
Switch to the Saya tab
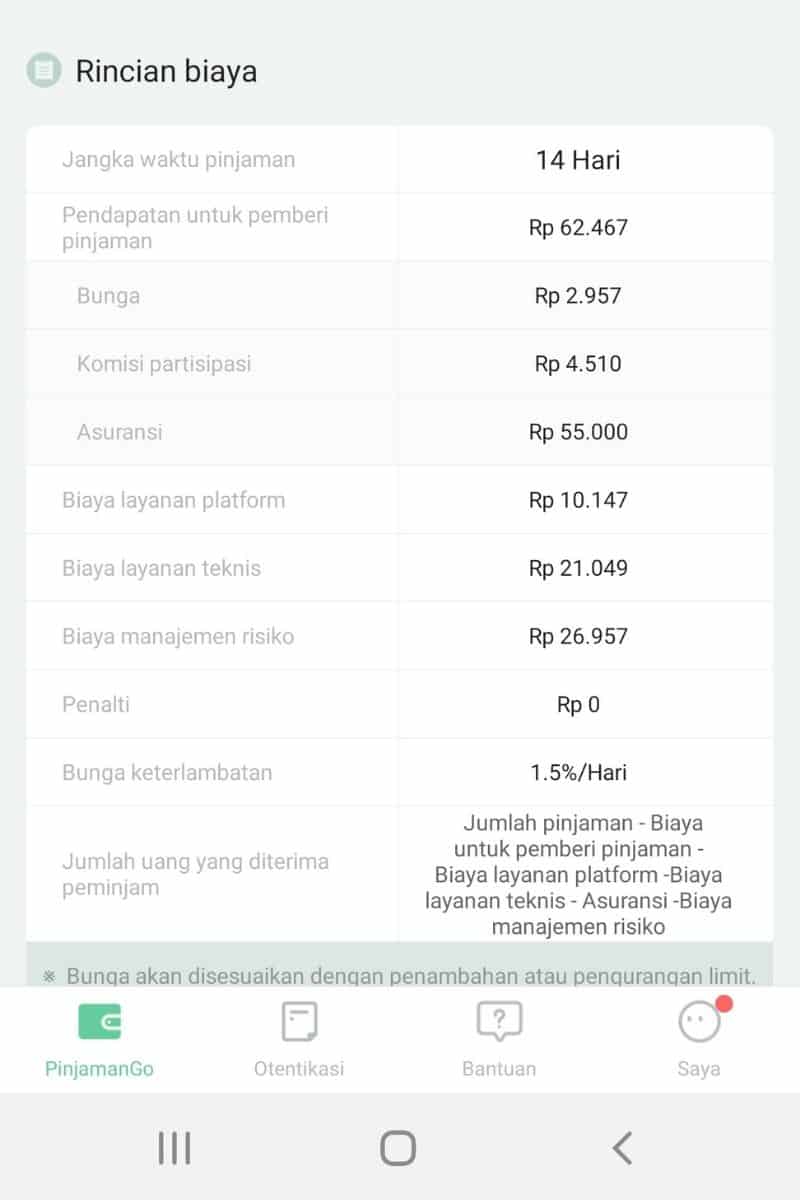pyautogui.click(x=699, y=1040)
